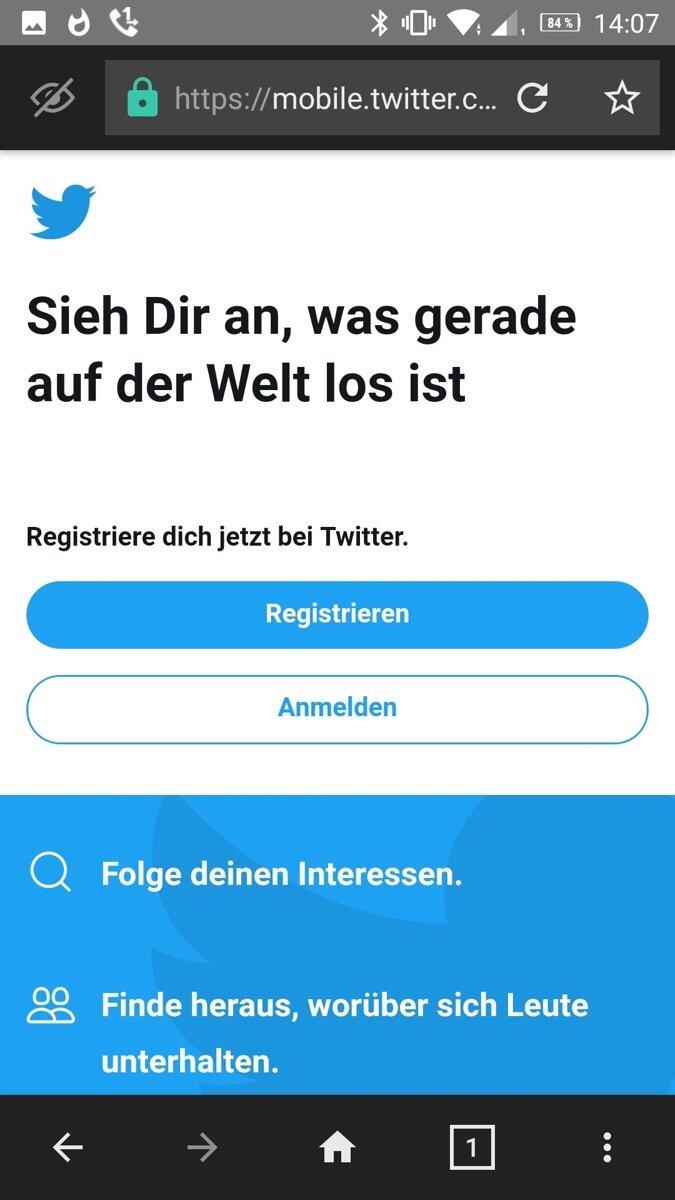Screen dimensions: 675x1200
Task: Reload the current page
Action: pyautogui.click(x=532, y=98)
